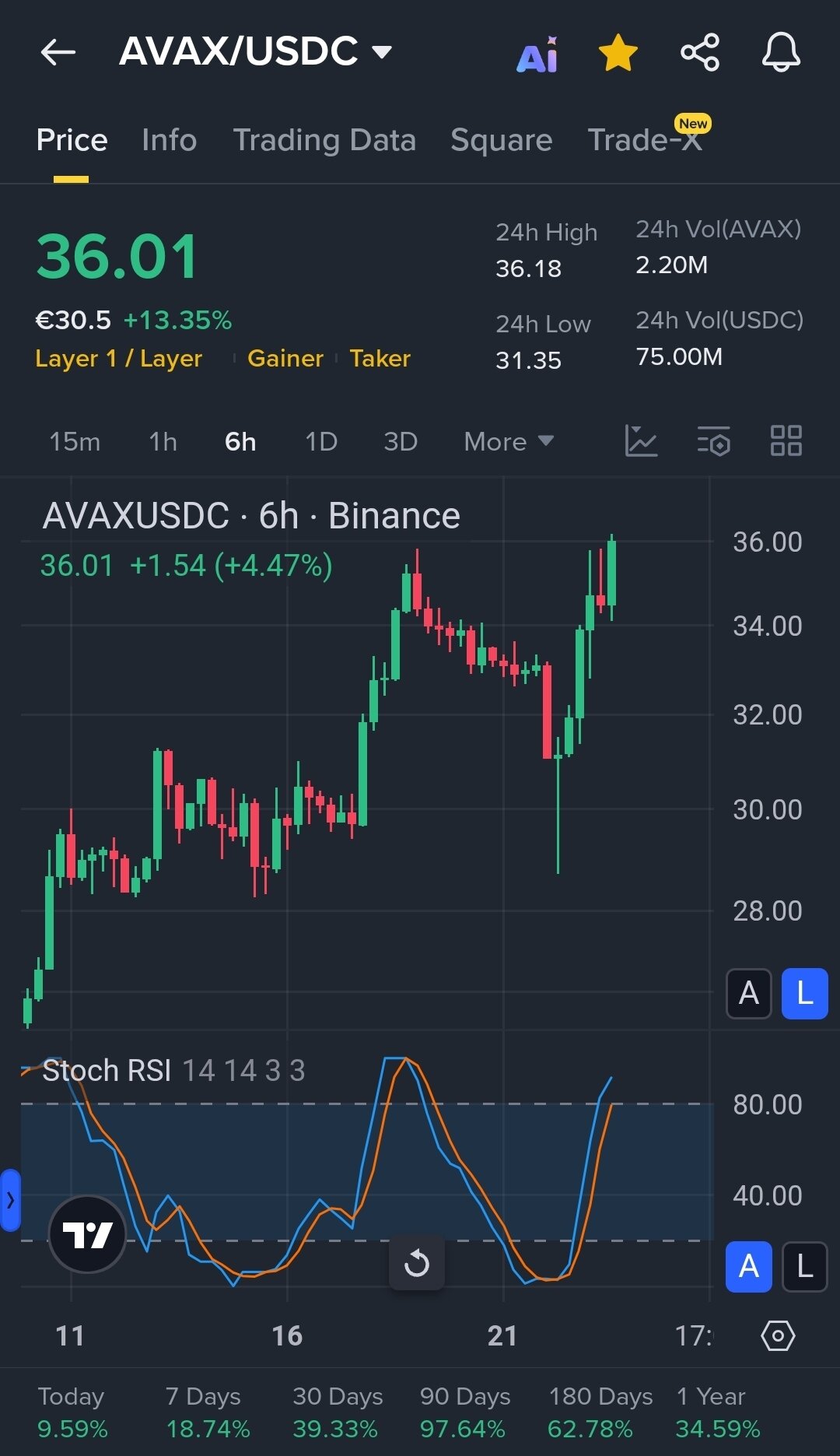The image size is (840, 1456).
Task: Open the chart settings hexagon icon
Action: click(x=778, y=1336)
